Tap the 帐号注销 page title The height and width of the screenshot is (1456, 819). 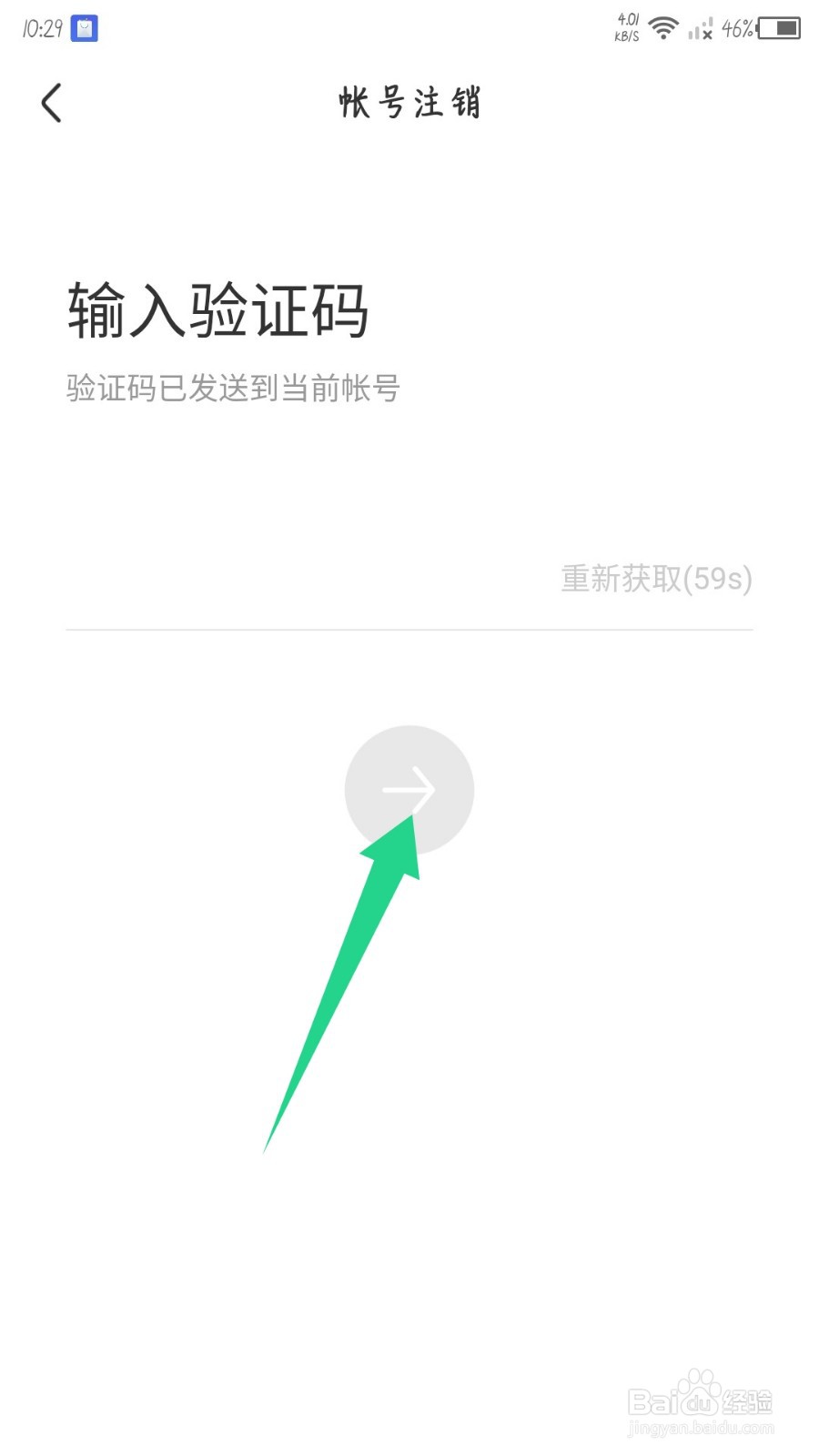409,103
